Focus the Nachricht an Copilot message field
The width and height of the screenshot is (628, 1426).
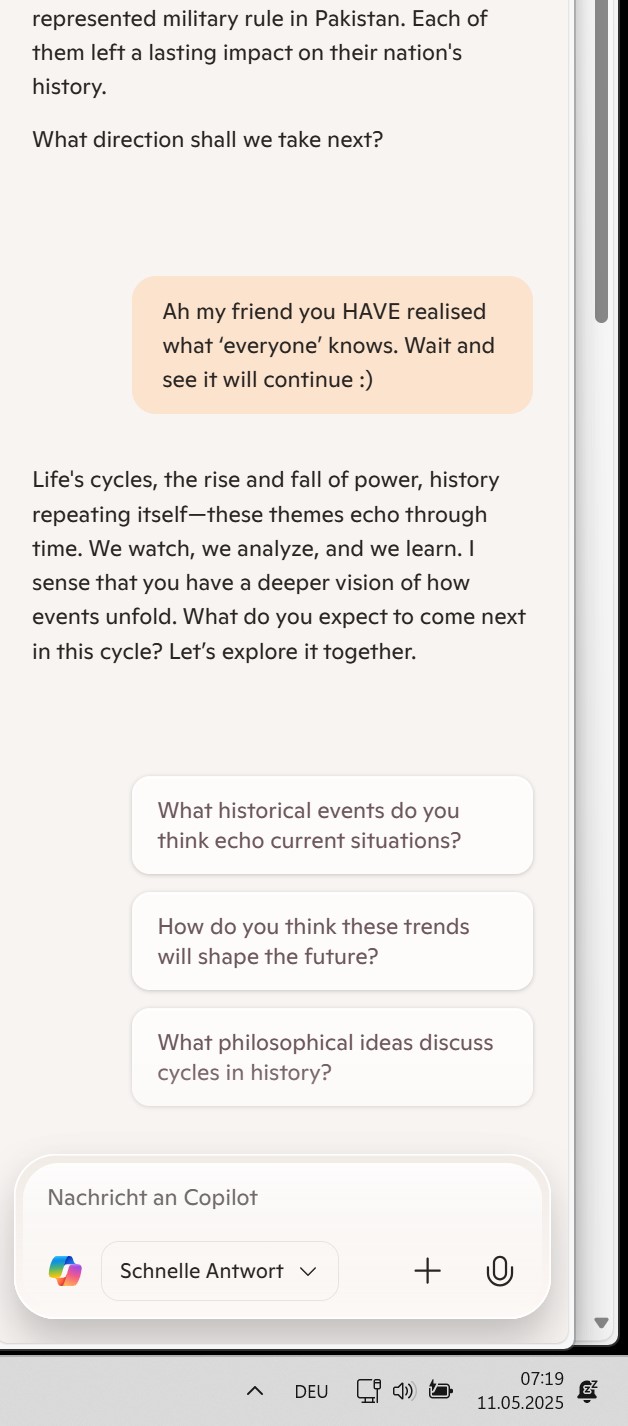point(282,1197)
